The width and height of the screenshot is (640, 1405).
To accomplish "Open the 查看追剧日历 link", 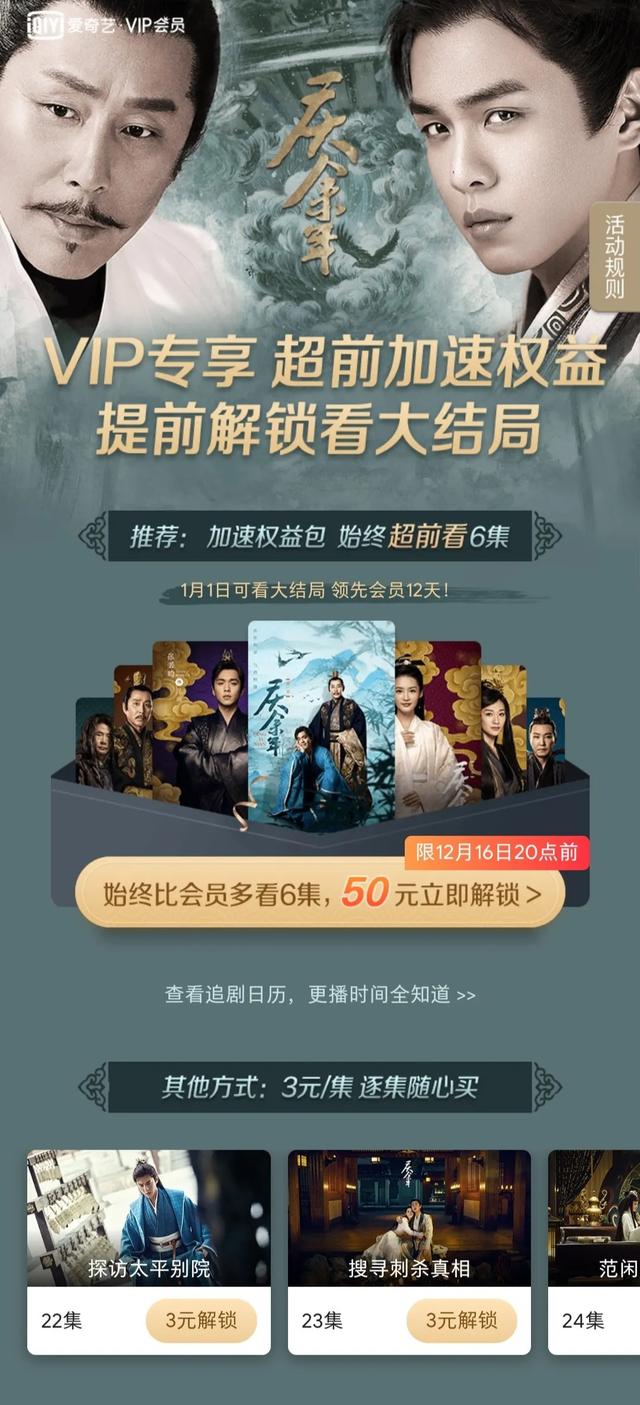I will pyautogui.click(x=320, y=995).
